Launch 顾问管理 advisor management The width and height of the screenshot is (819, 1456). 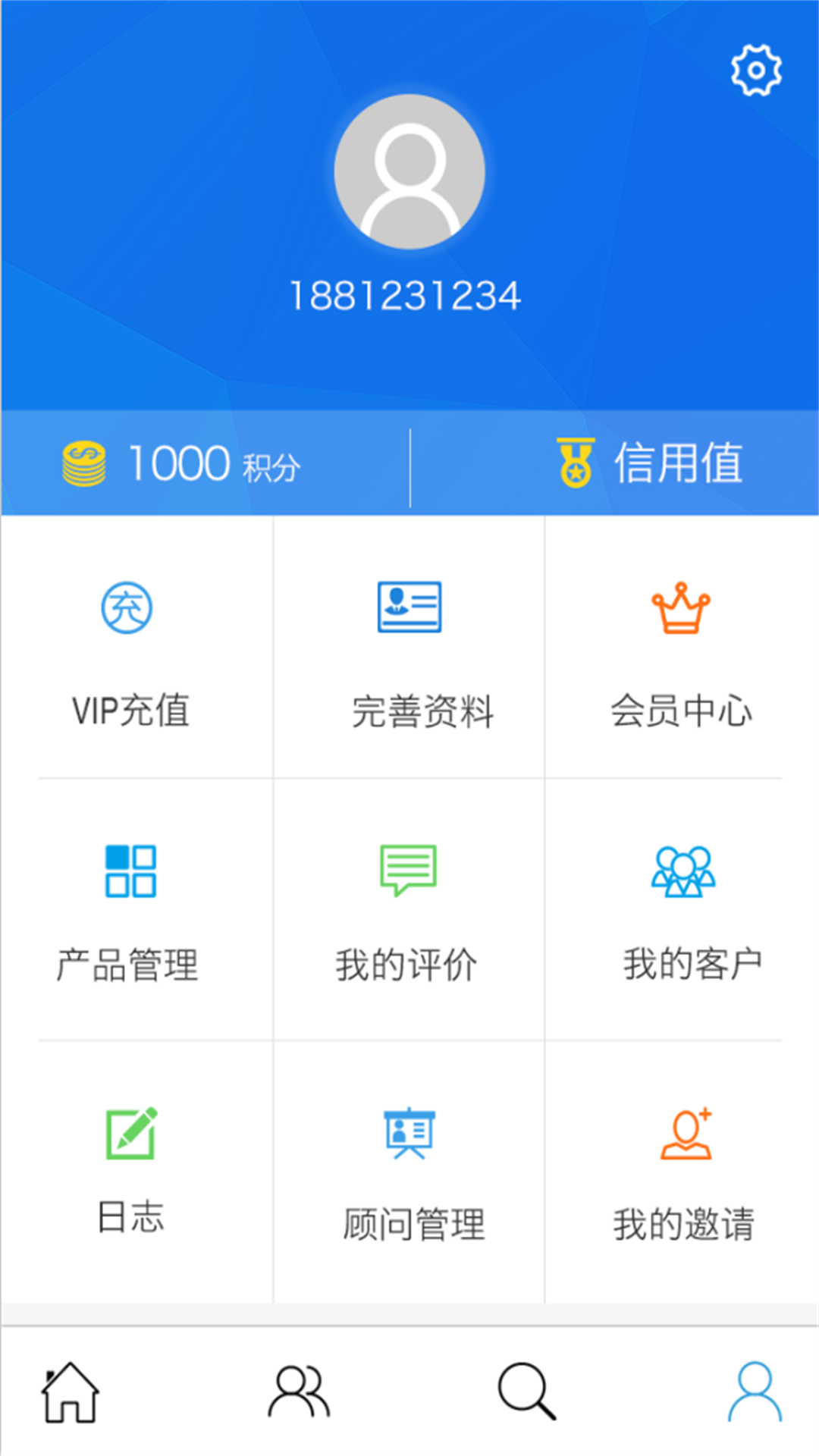(410, 1172)
